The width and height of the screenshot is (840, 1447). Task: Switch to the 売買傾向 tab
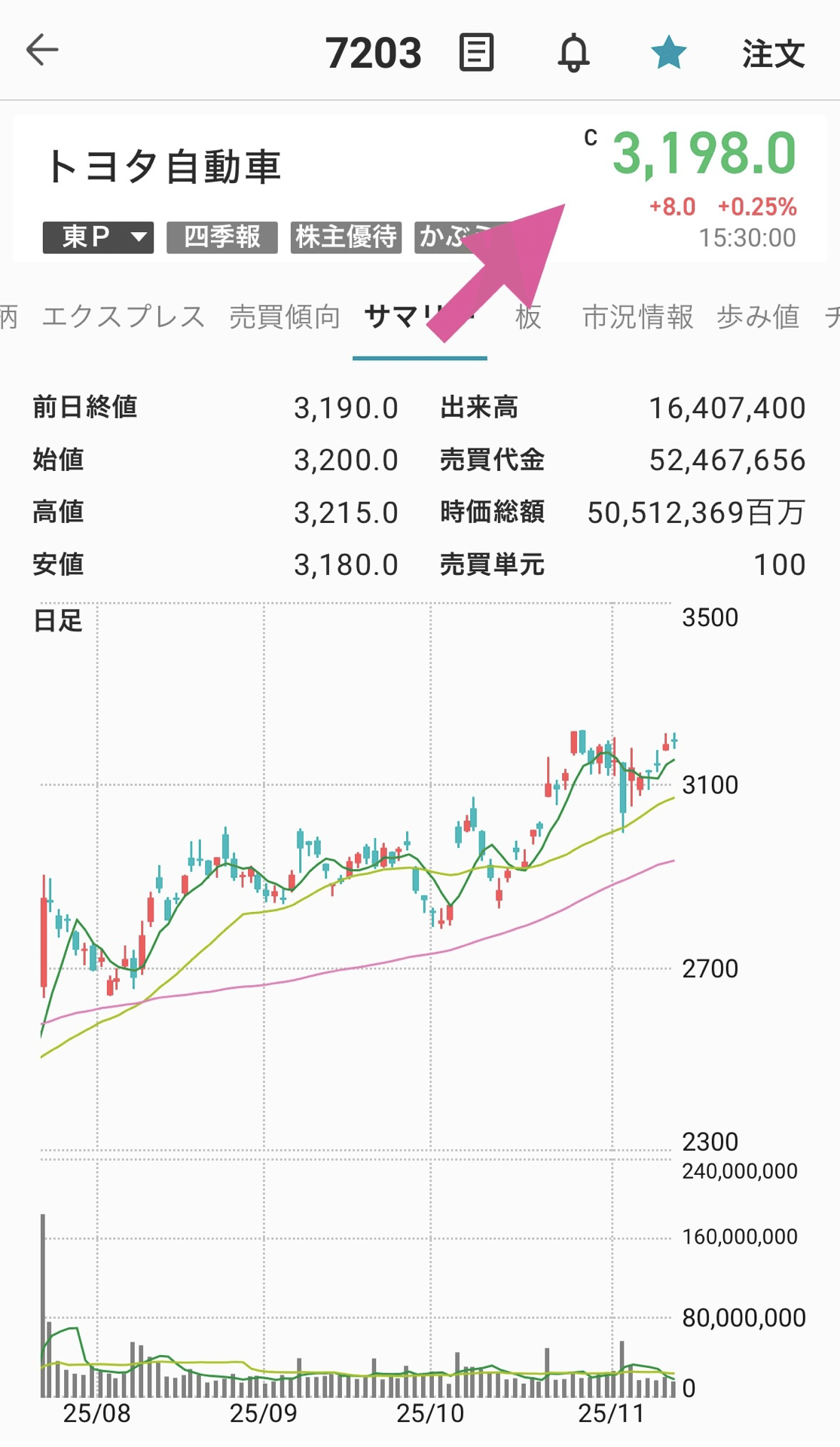point(286,317)
